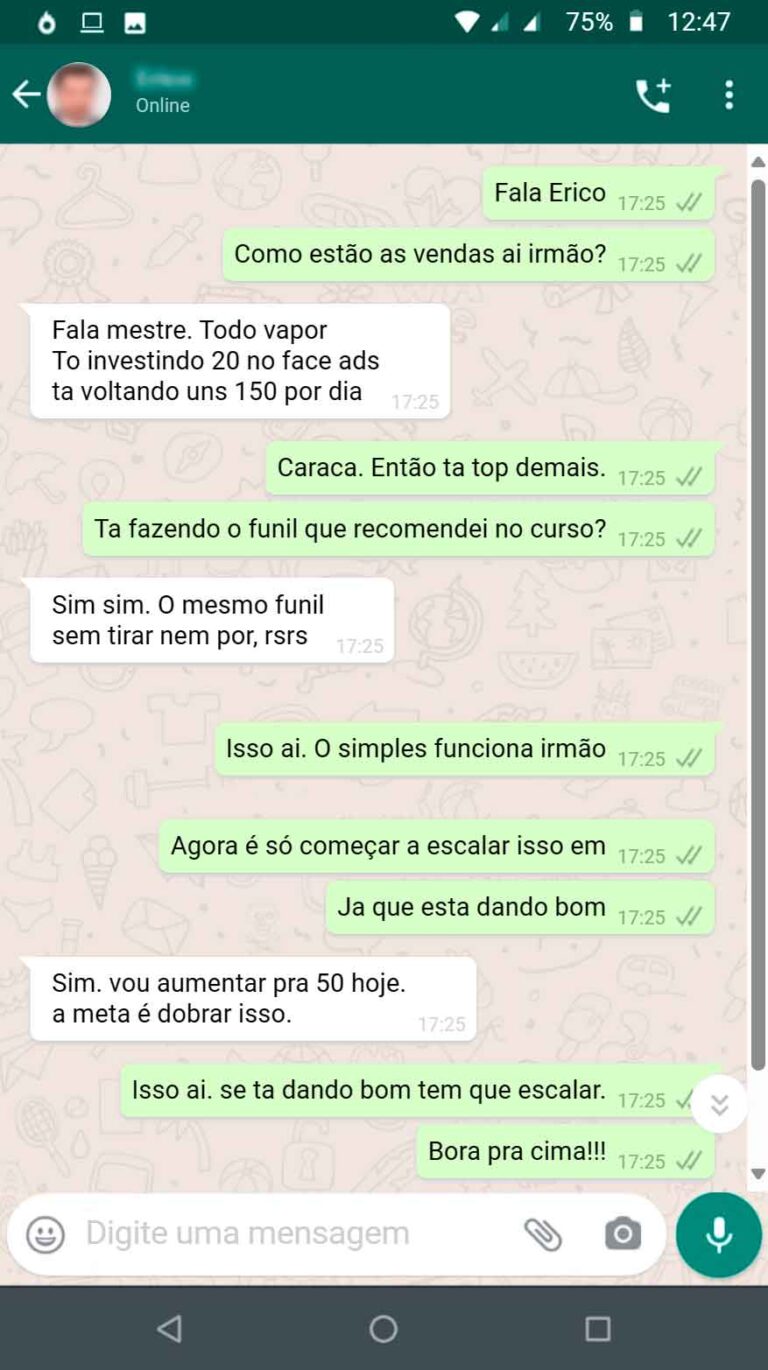The image size is (768, 1370).
Task: Open the recent apps view
Action: pyautogui.click(x=597, y=1328)
